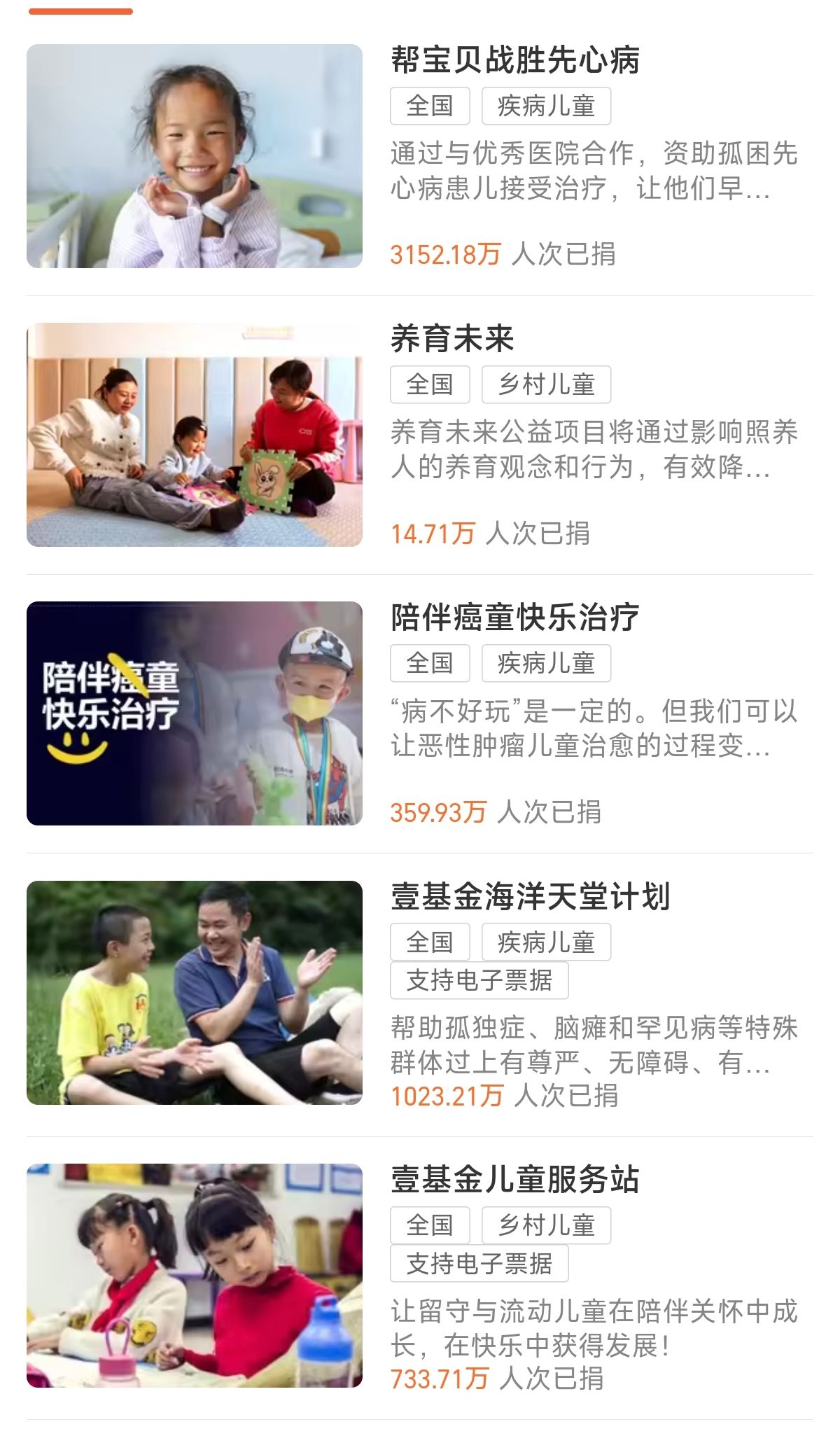Open 壹基金海洋天堂计划 project details
The image size is (840, 1443).
click(x=530, y=897)
